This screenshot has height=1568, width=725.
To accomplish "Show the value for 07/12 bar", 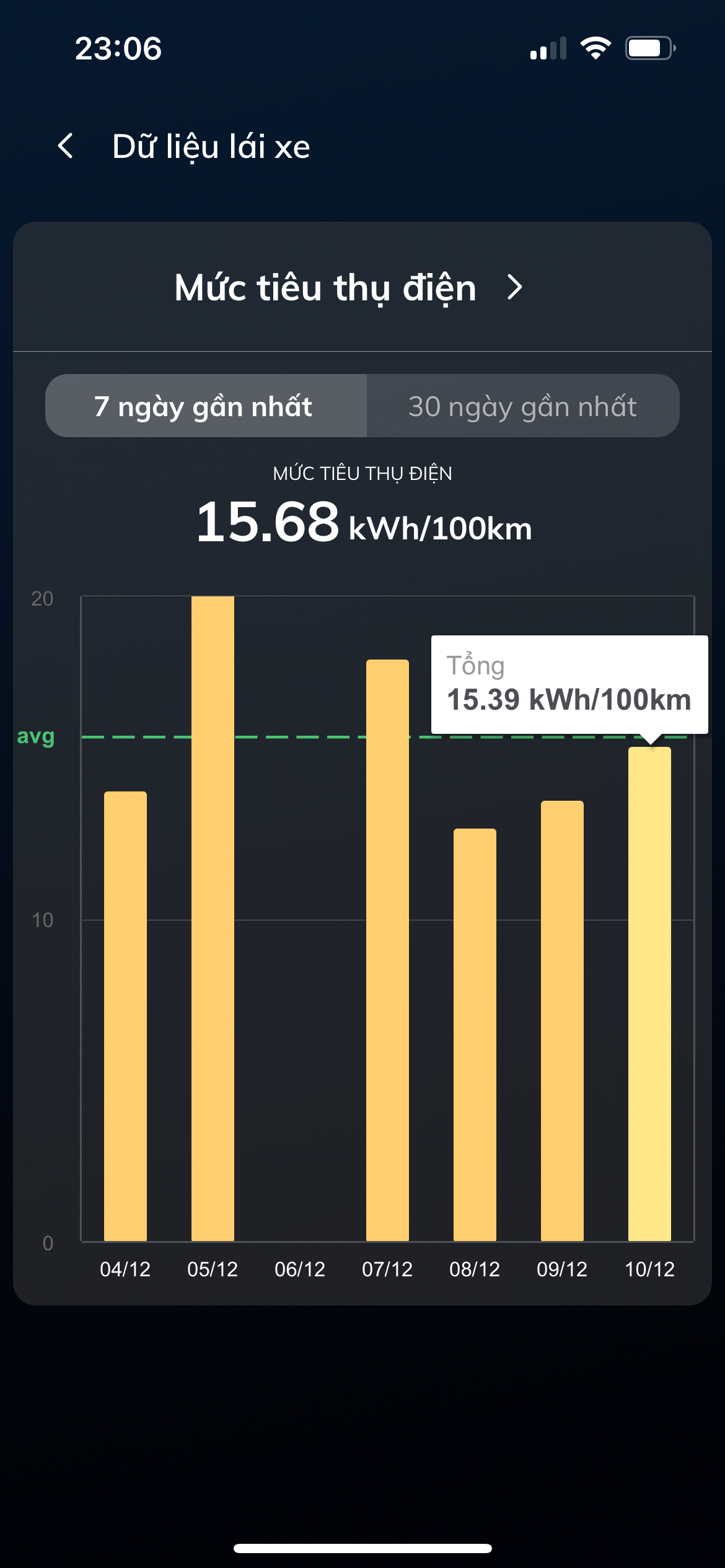I will click(x=387, y=947).
